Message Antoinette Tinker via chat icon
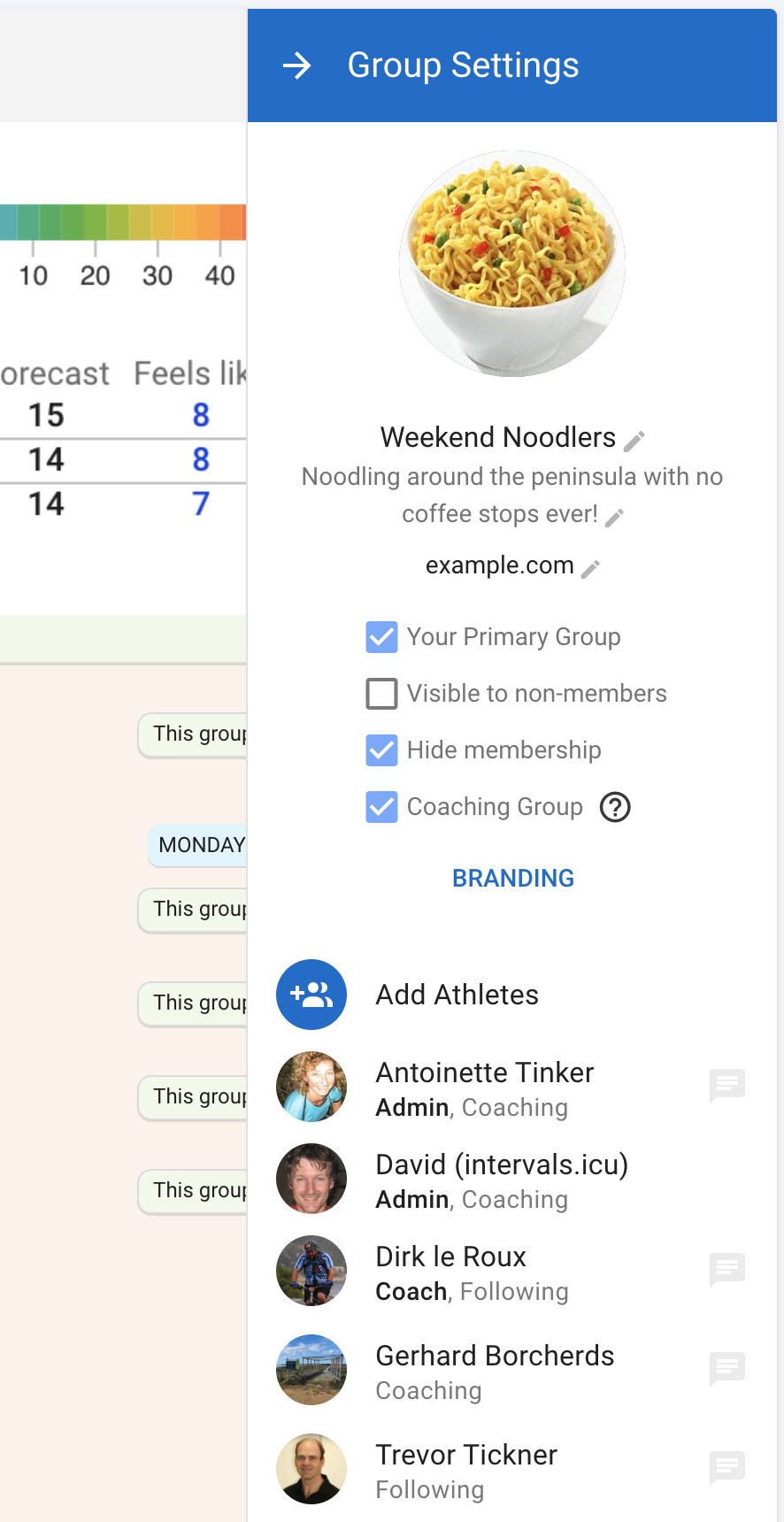The image size is (784, 1522). coord(726,1085)
